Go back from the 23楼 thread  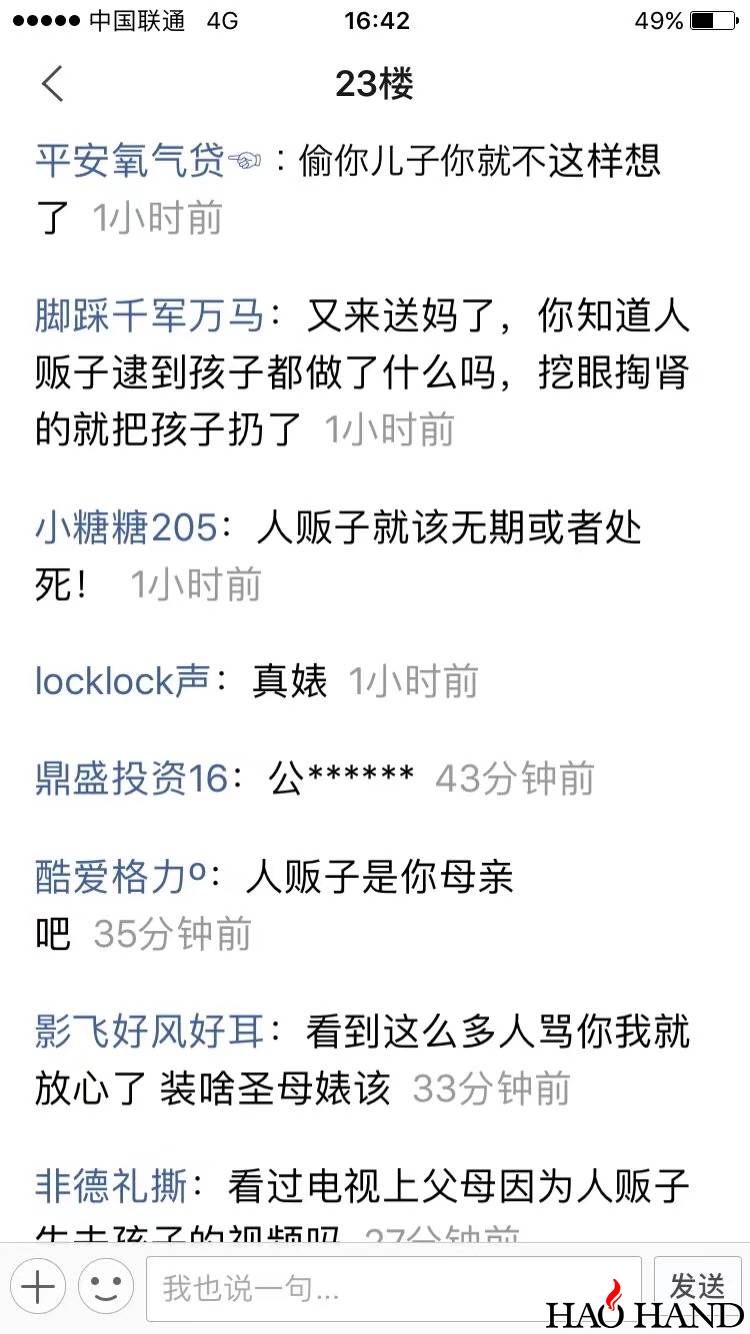pos(53,85)
